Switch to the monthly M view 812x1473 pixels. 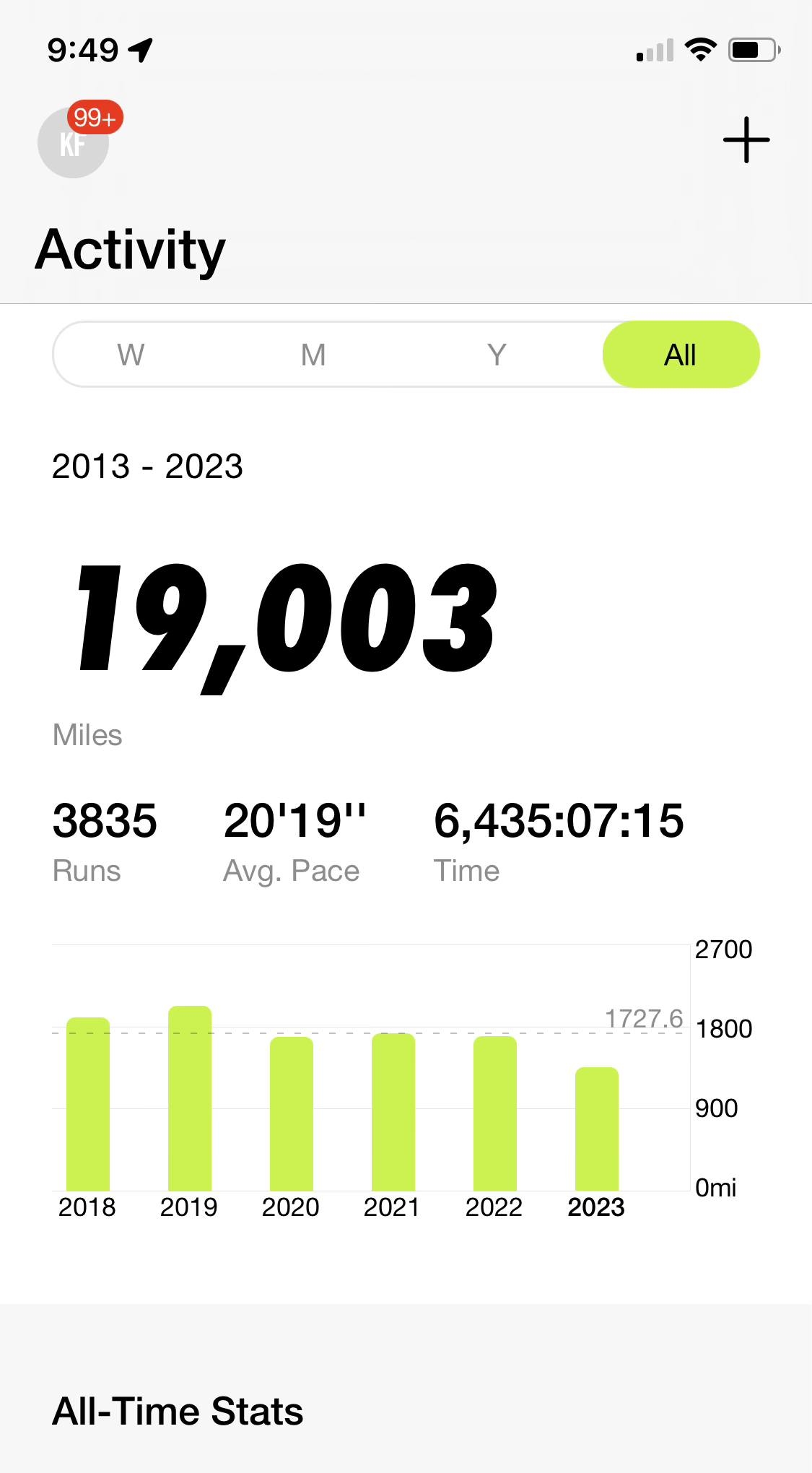point(313,355)
